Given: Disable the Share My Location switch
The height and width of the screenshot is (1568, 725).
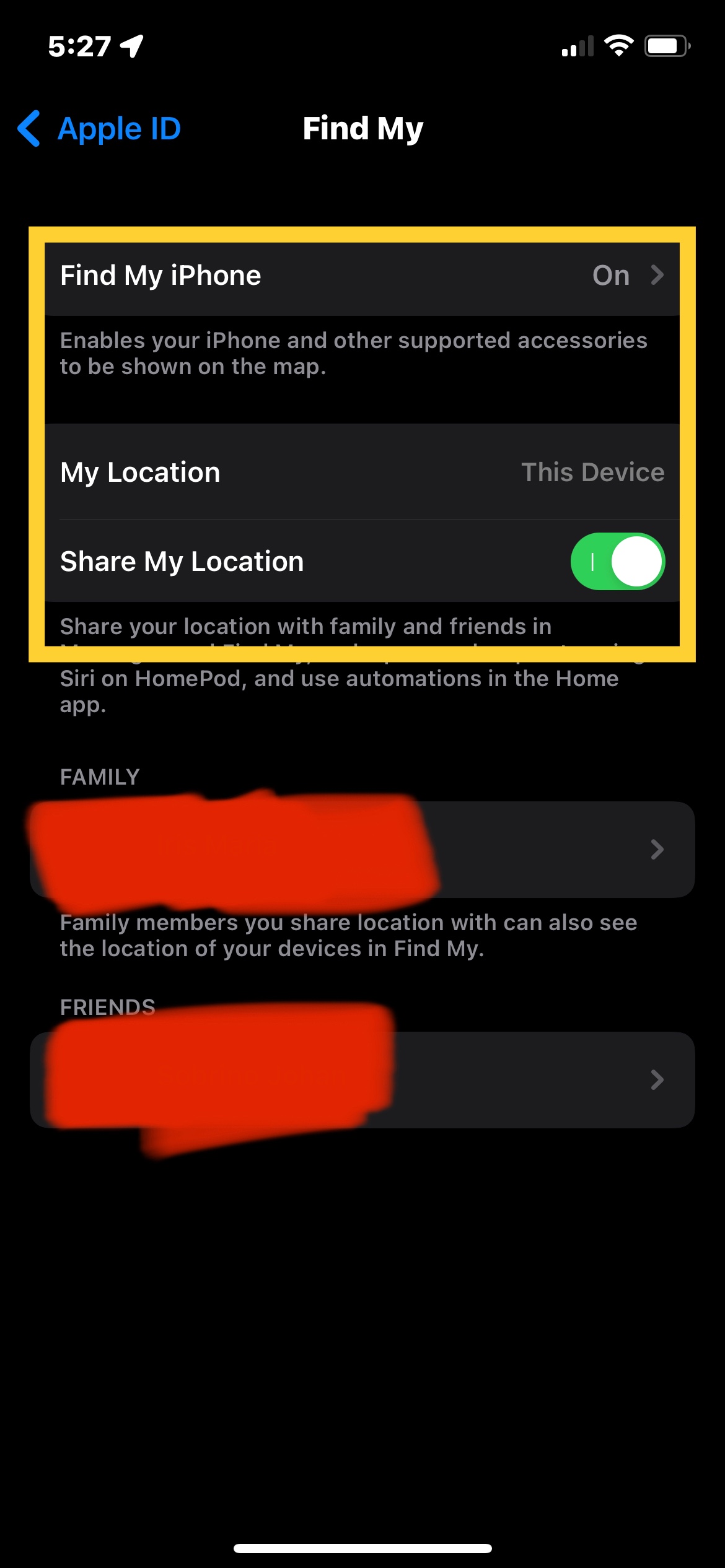Looking at the screenshot, I should click(x=617, y=562).
